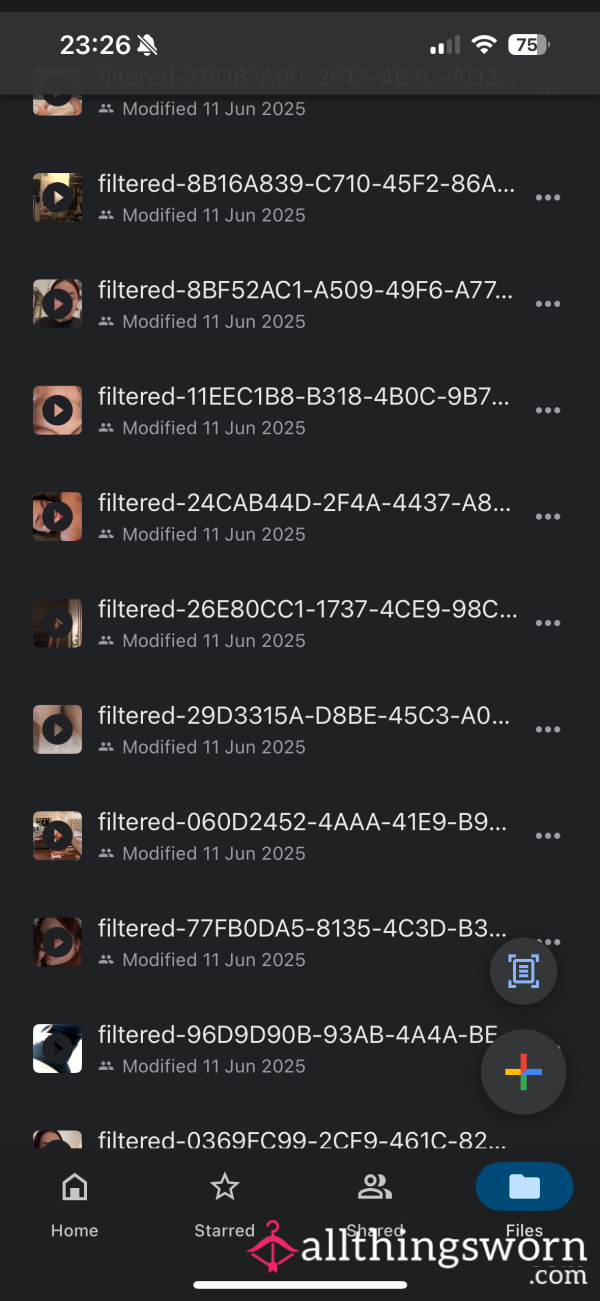Open more options for filtered-11EEC1B8 file
The width and height of the screenshot is (600, 1301).
click(548, 411)
